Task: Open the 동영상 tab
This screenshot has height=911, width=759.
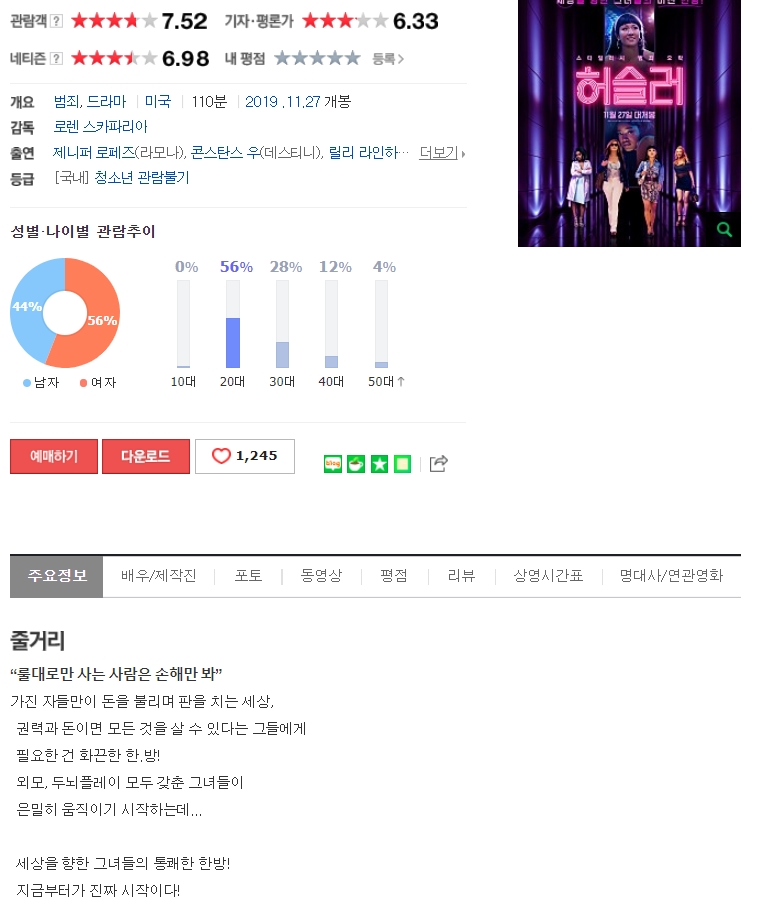Action: pyautogui.click(x=321, y=576)
